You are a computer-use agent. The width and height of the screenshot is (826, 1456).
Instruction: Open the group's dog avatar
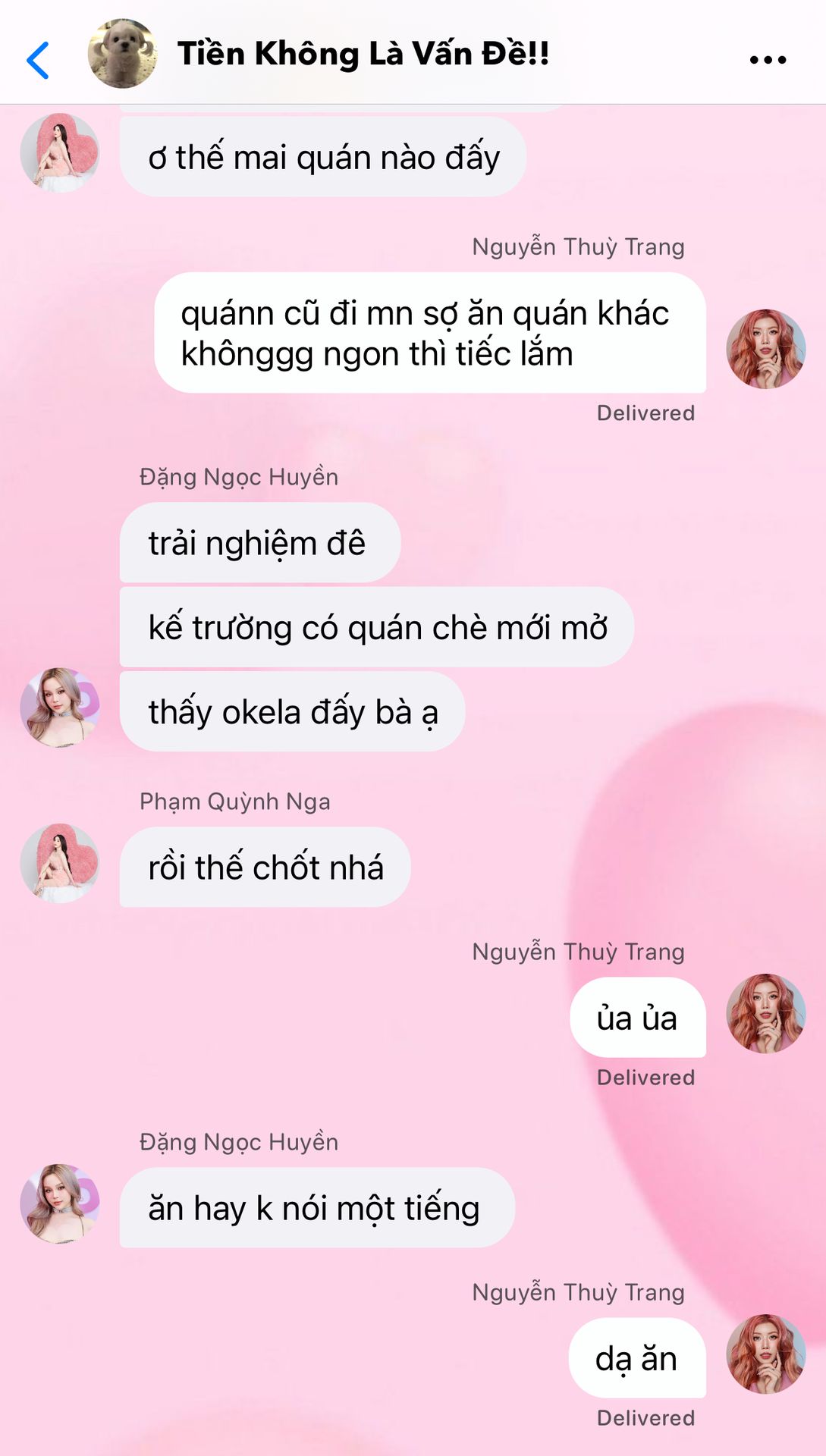coord(123,54)
